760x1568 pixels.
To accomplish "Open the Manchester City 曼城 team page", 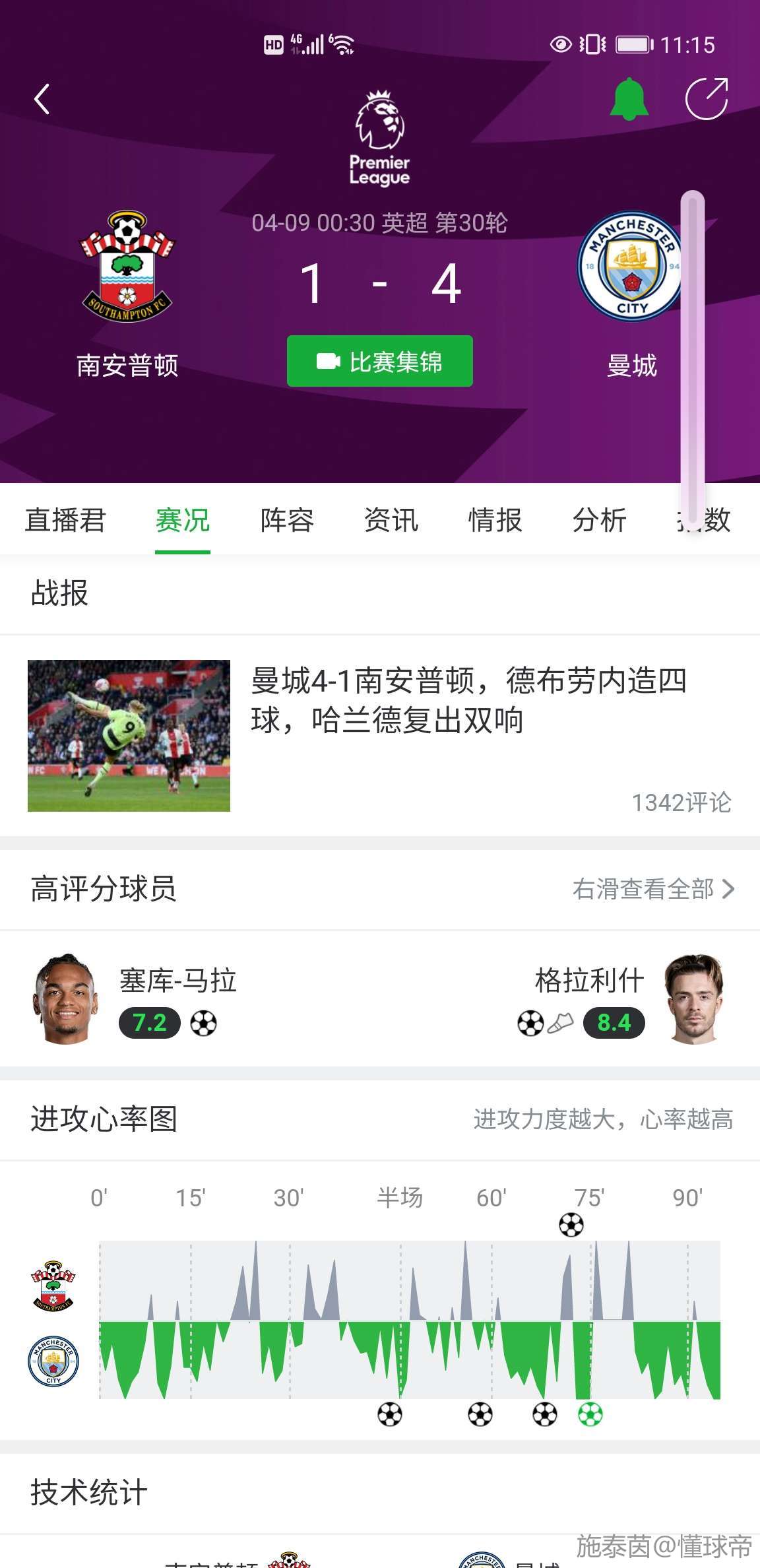I will [631, 267].
